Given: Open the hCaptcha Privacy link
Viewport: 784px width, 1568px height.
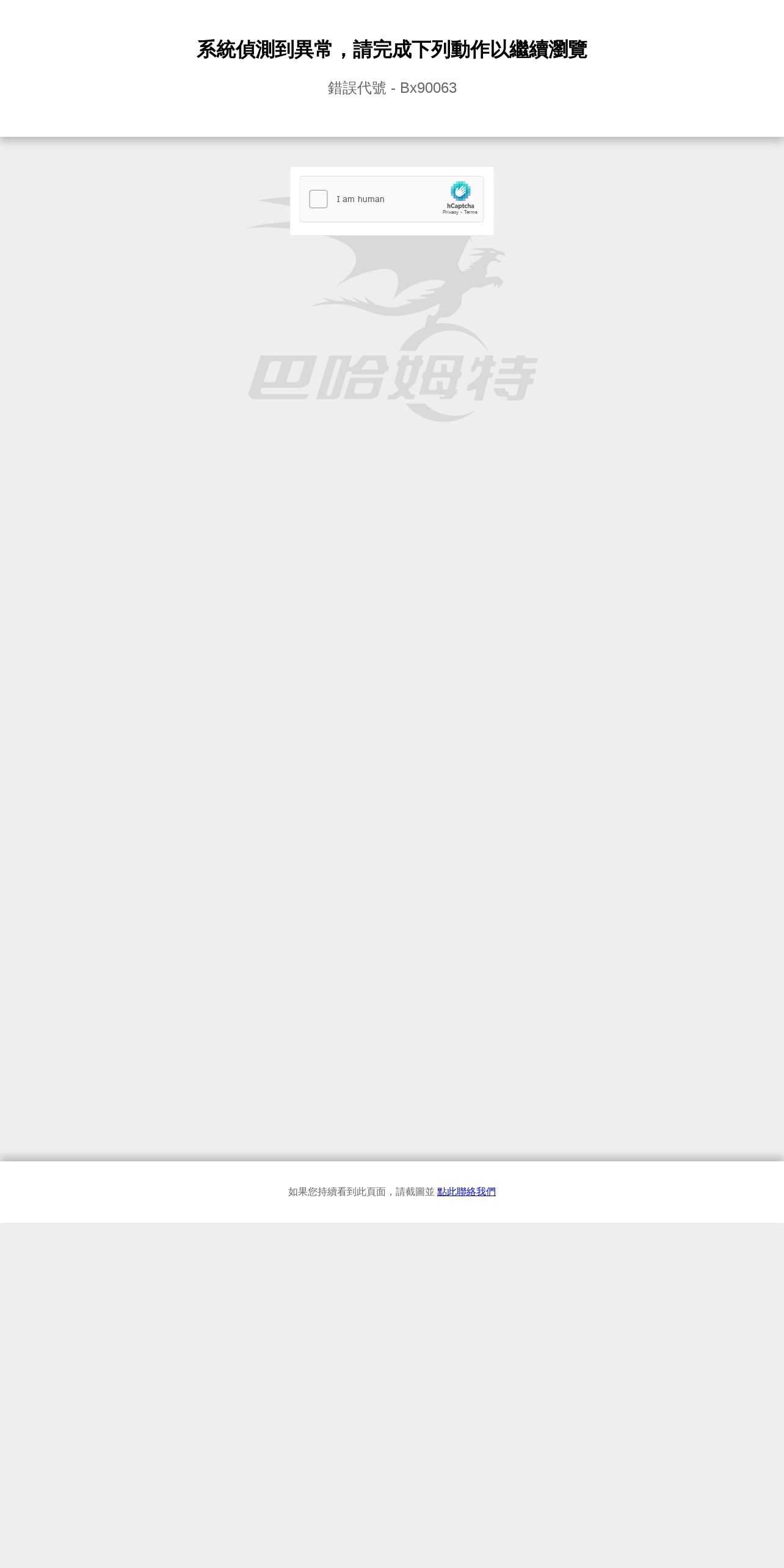Looking at the screenshot, I should tap(451, 212).
